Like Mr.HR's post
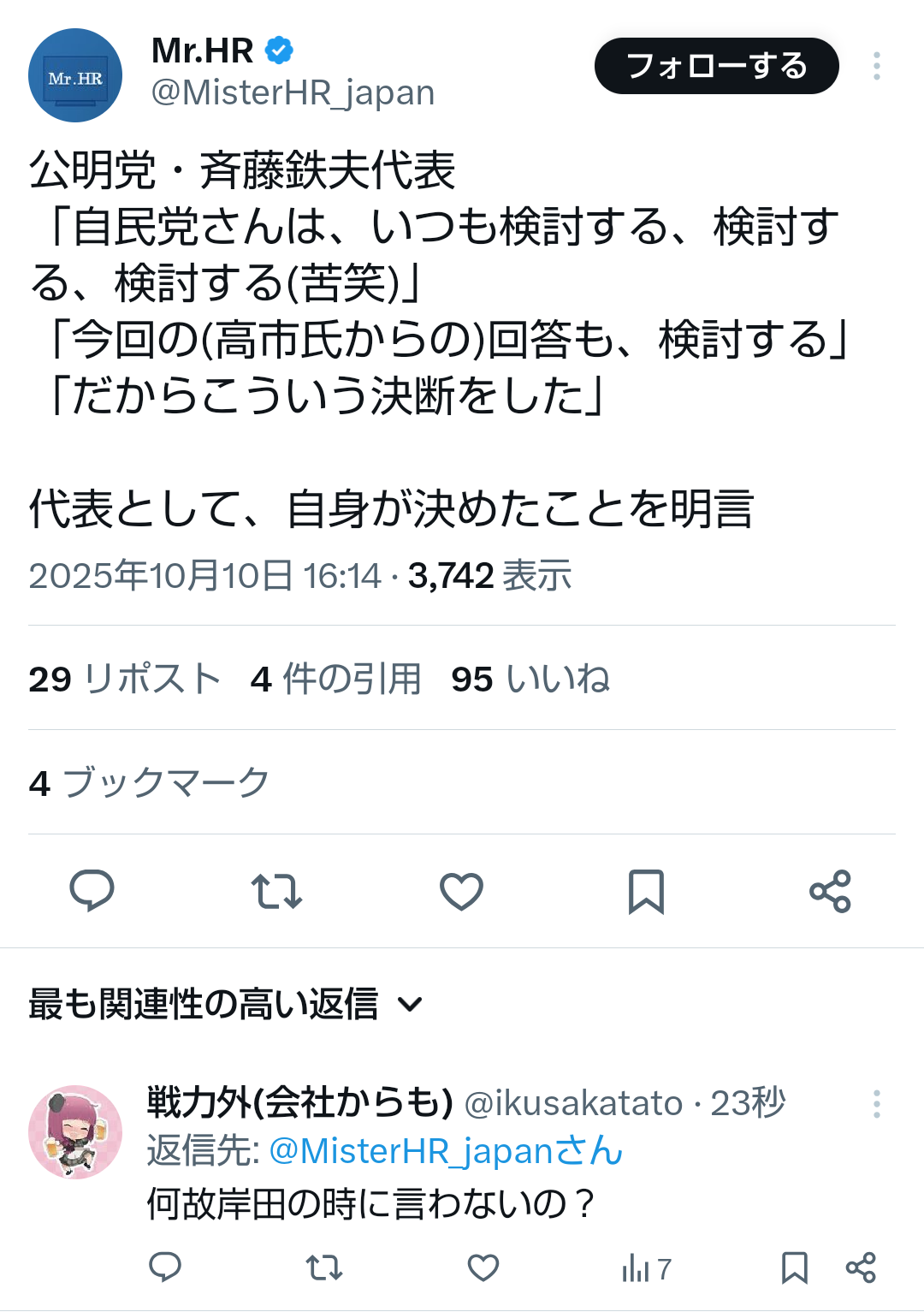 point(461,891)
